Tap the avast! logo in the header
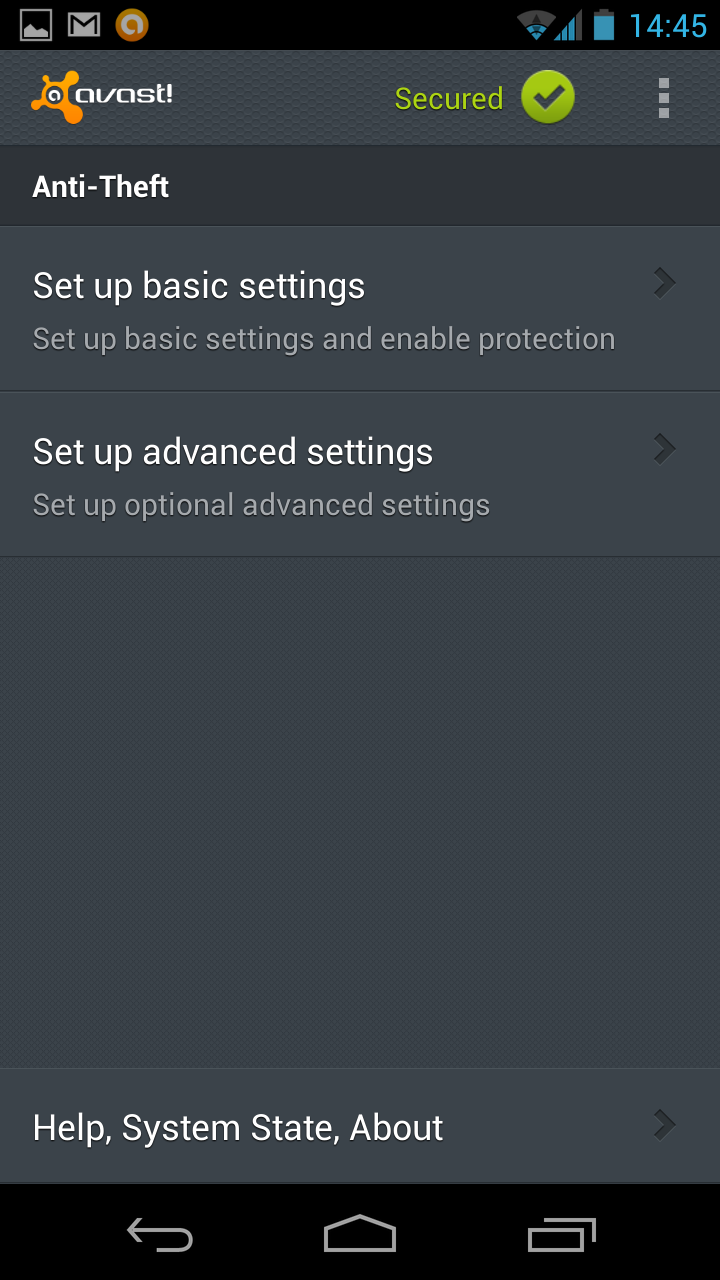This screenshot has width=720, height=1280. 102,97
